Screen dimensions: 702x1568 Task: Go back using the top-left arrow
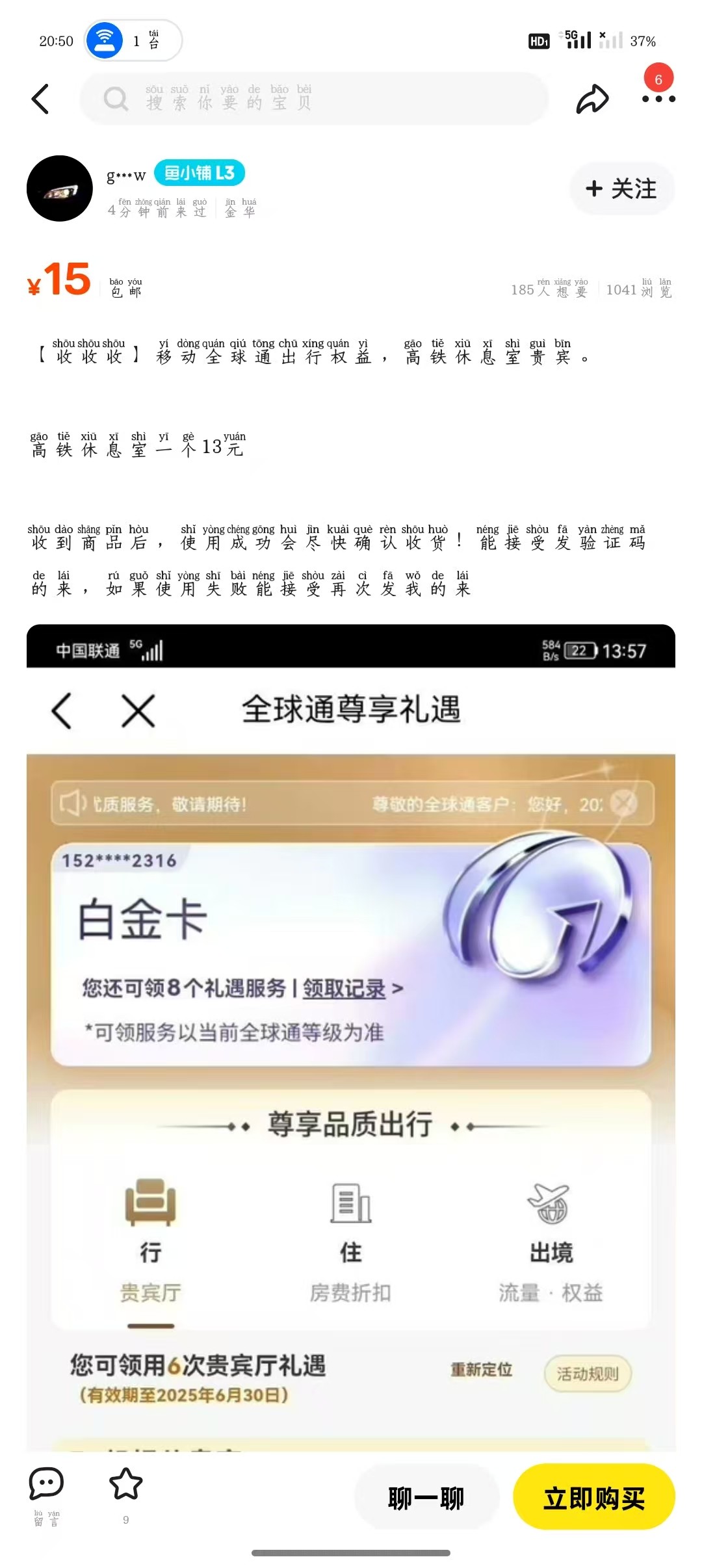coord(40,99)
